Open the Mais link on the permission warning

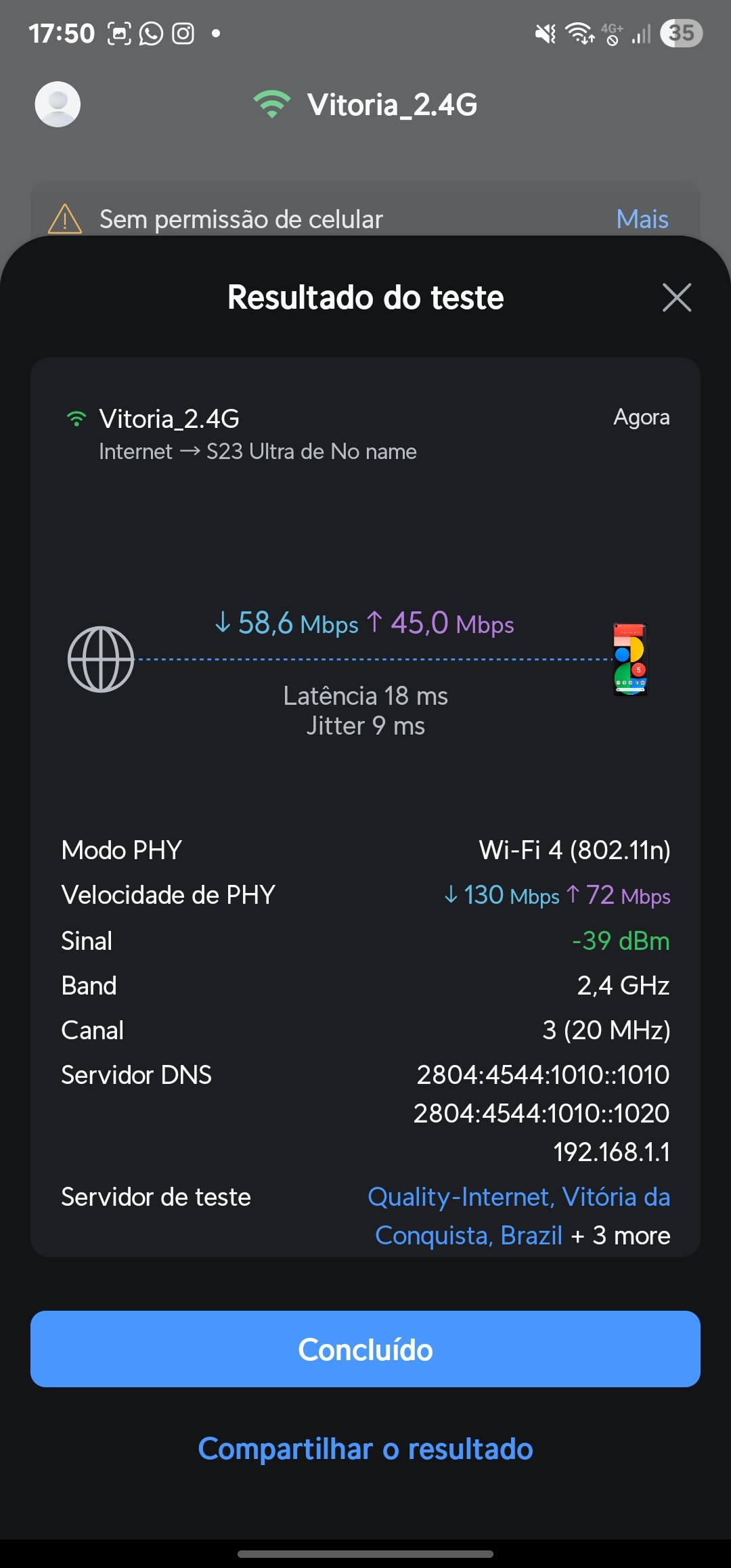pyautogui.click(x=642, y=219)
